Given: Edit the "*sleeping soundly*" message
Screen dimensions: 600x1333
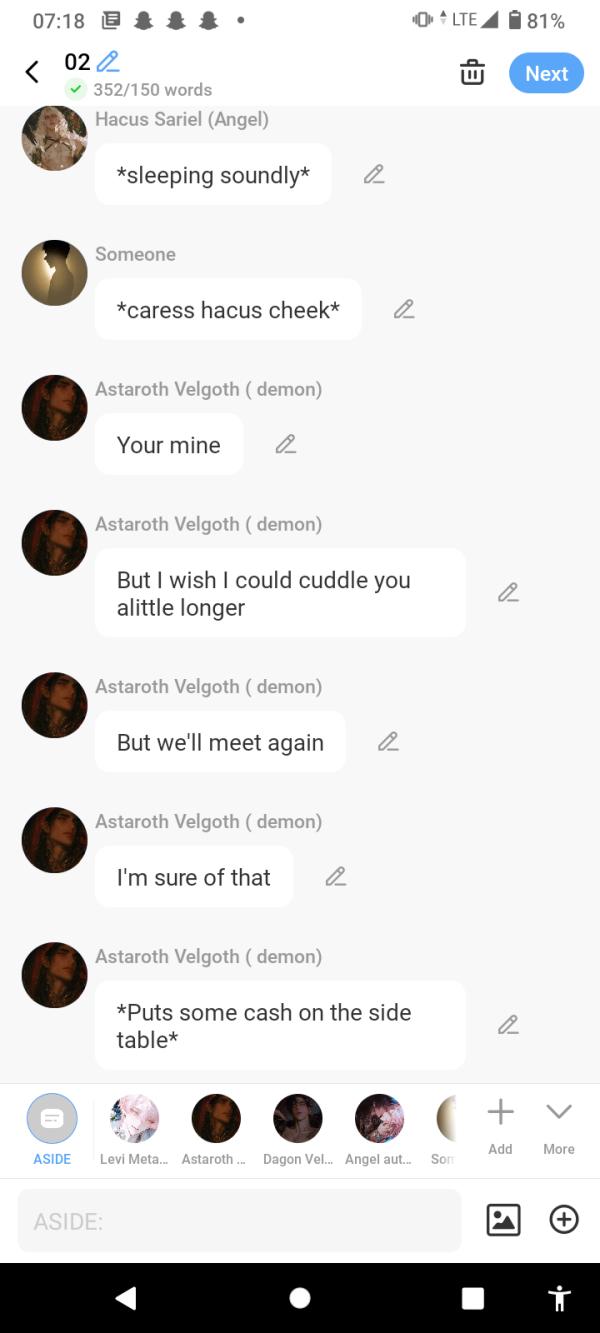Looking at the screenshot, I should pos(374,175).
